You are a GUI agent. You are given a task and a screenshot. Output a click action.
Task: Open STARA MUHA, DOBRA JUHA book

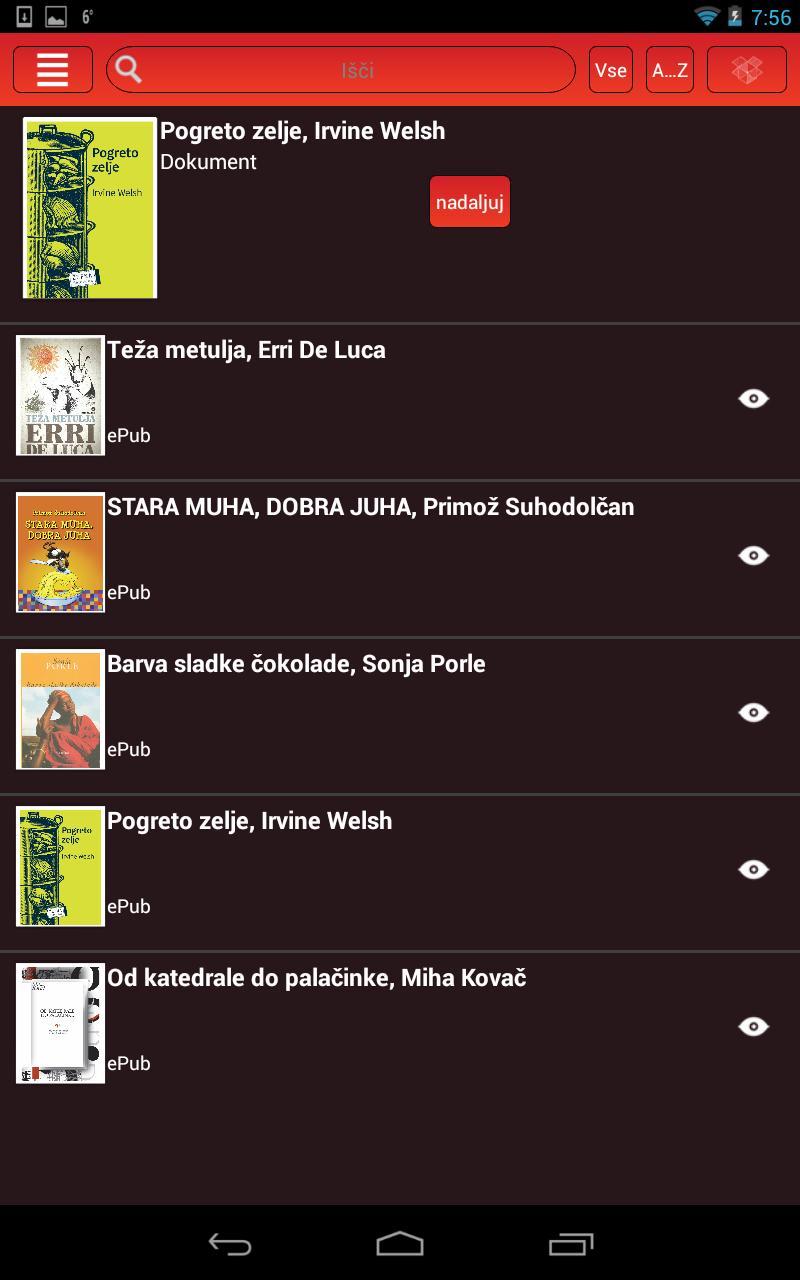(x=370, y=507)
